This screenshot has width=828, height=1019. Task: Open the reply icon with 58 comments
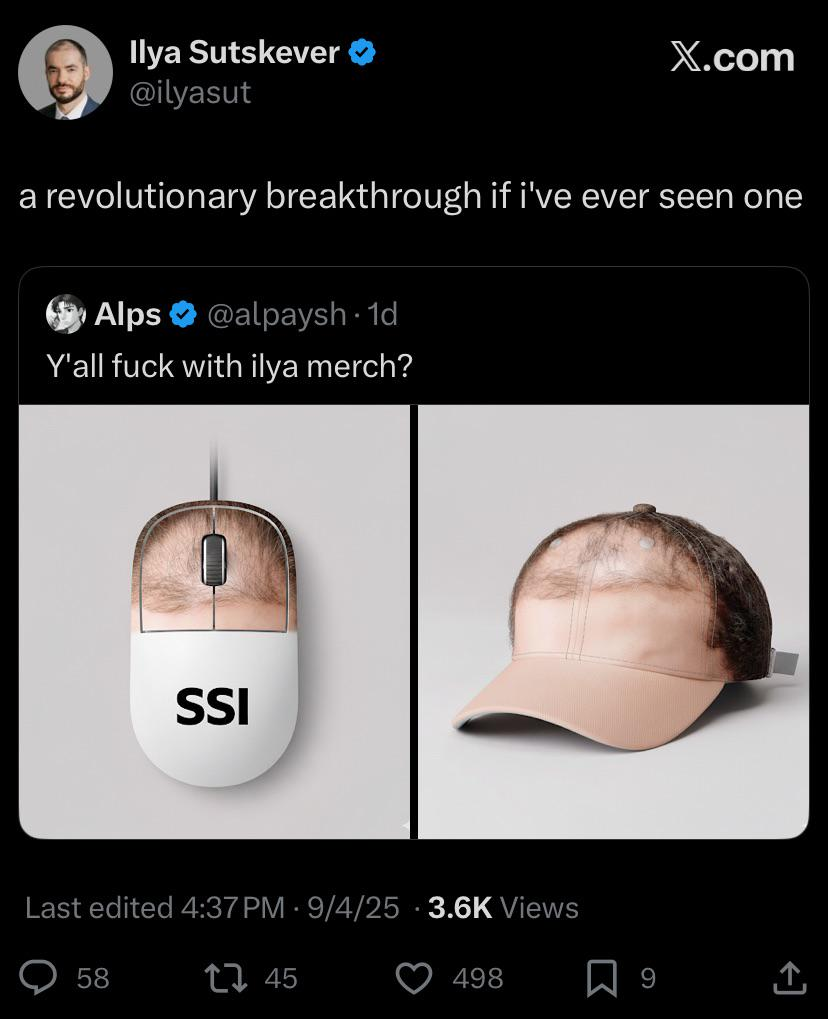[38, 978]
